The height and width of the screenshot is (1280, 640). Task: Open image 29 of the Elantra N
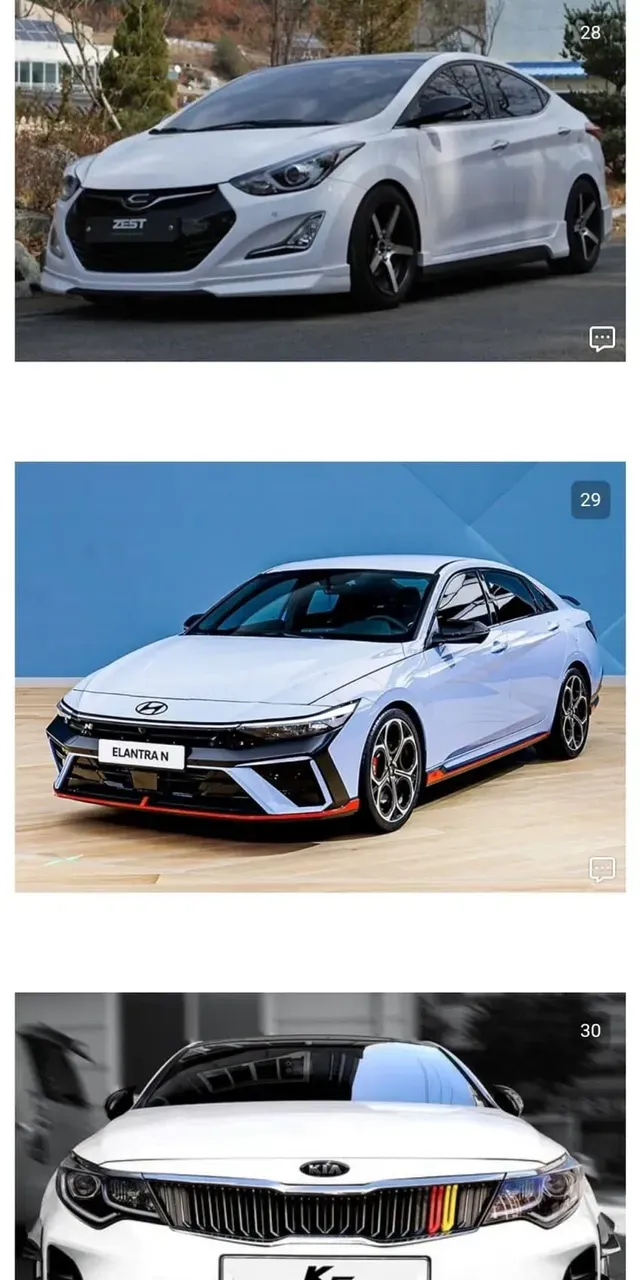coord(320,676)
